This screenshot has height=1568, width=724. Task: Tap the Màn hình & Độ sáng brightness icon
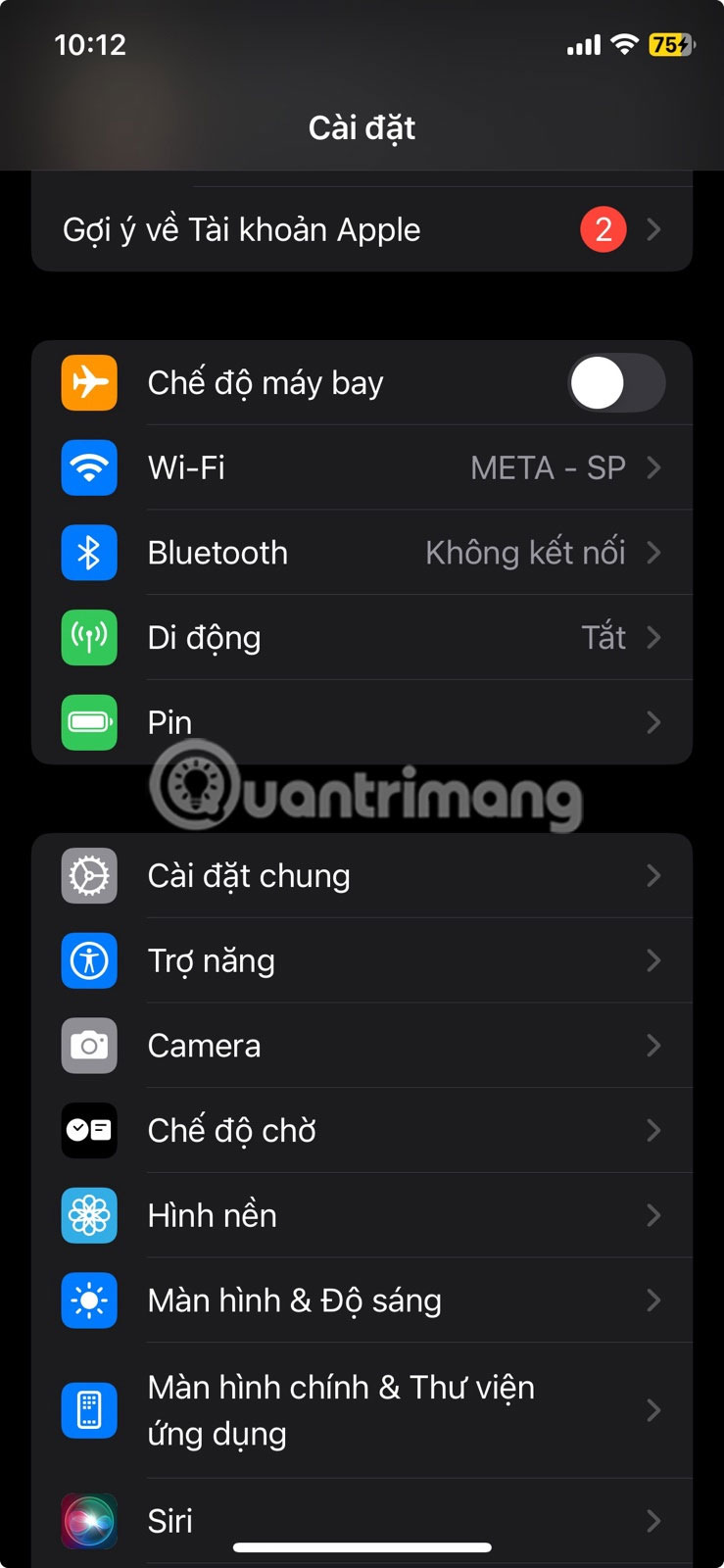coord(89,1300)
